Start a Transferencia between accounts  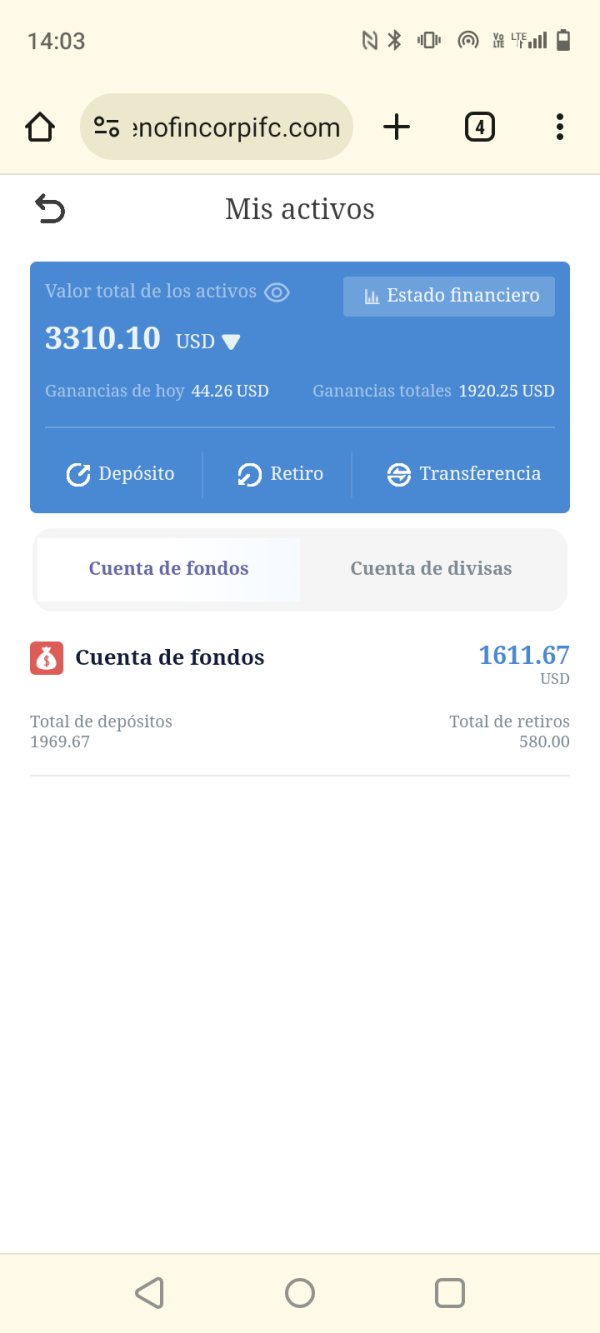[x=464, y=474]
